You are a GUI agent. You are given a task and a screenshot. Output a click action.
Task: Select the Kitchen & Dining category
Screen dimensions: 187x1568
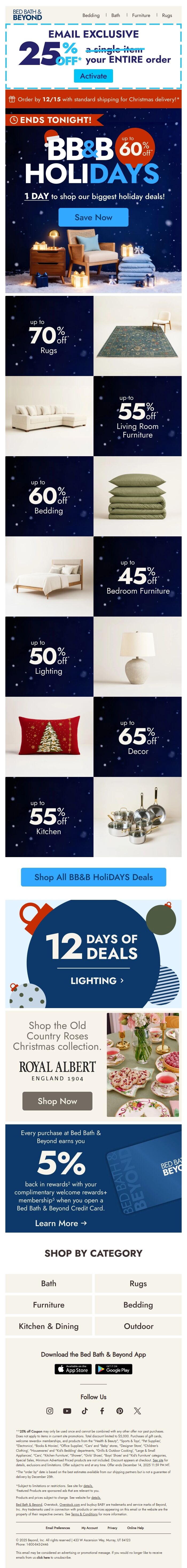pyautogui.click(x=49, y=1326)
